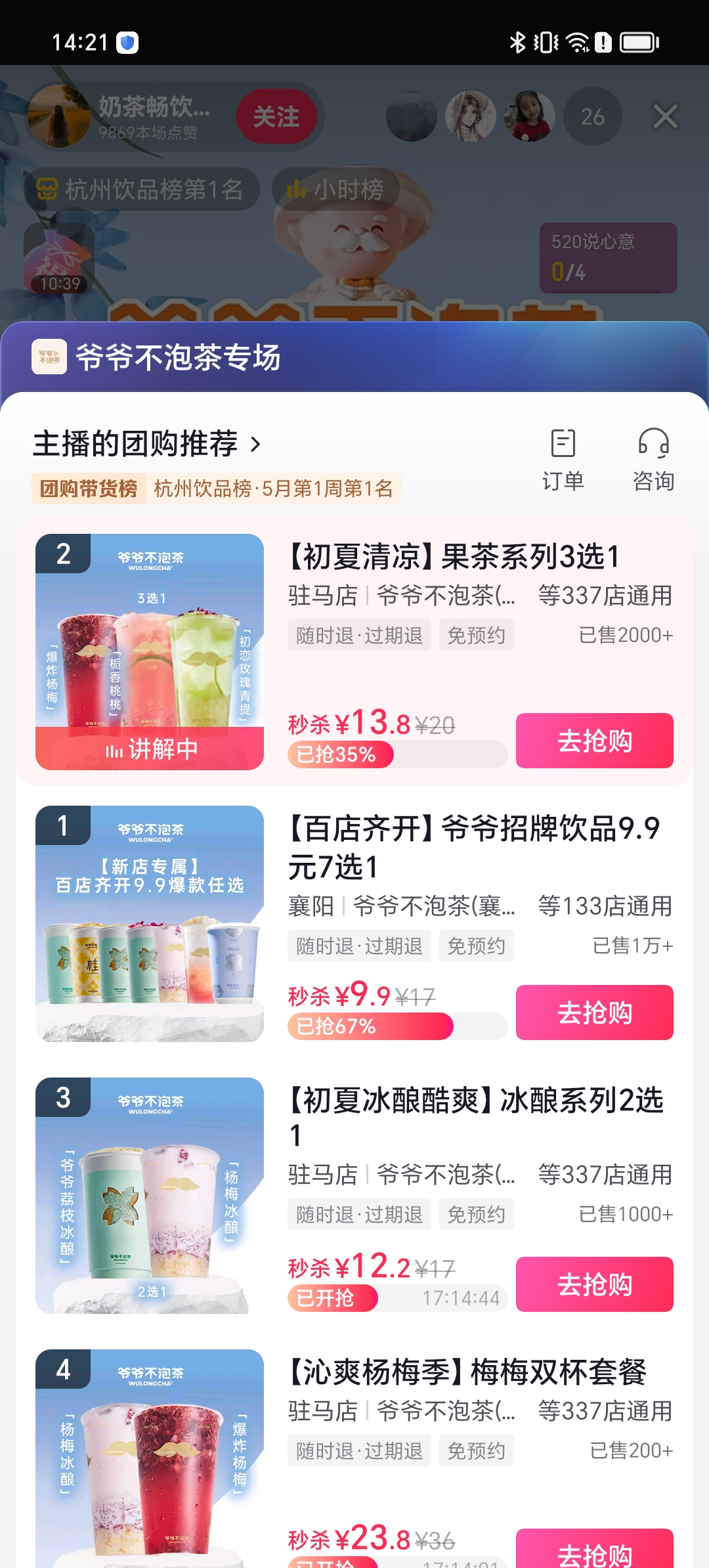Open the 520说心意 task widget
The height and width of the screenshot is (1568, 709).
pyautogui.click(x=608, y=257)
